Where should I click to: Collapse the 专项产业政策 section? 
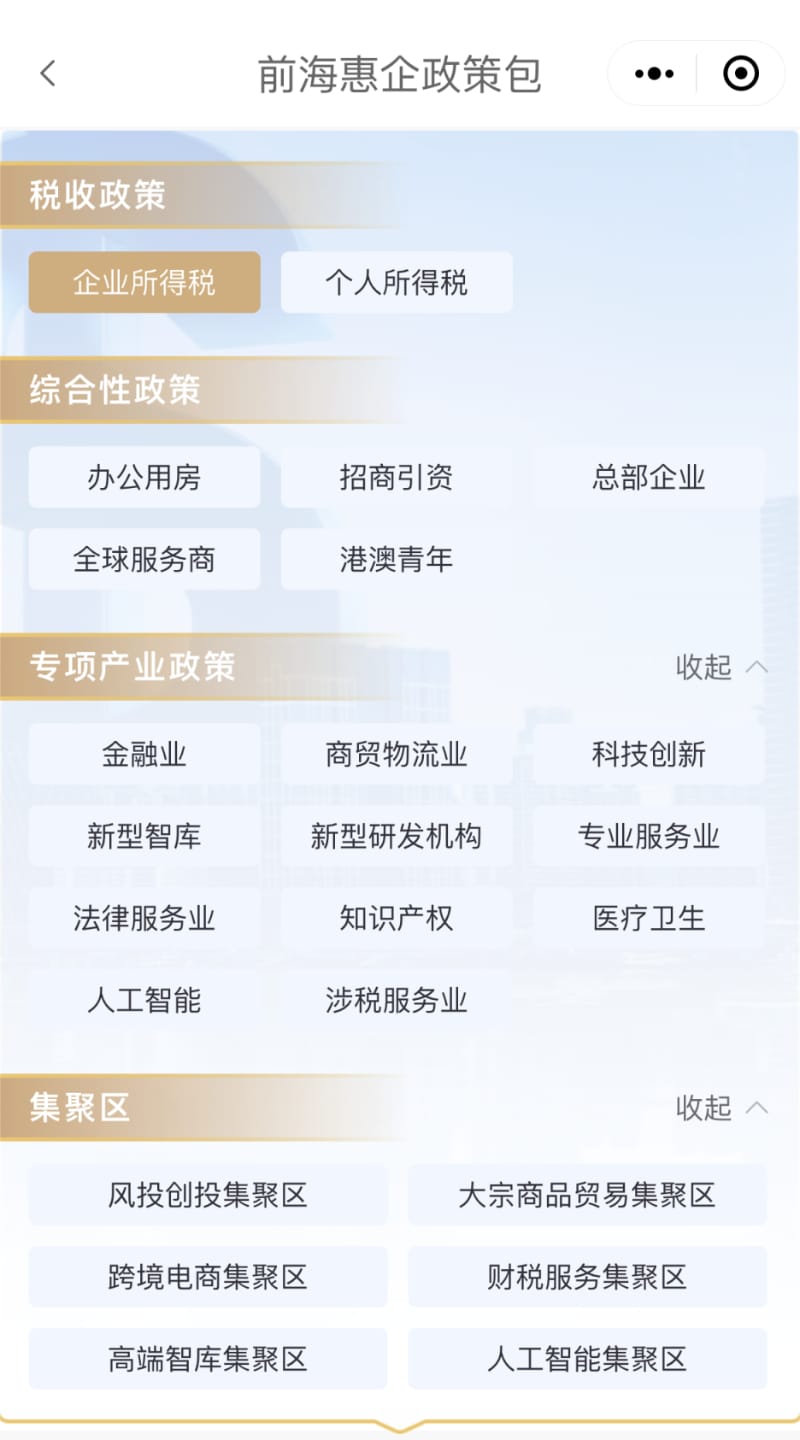tap(721, 667)
